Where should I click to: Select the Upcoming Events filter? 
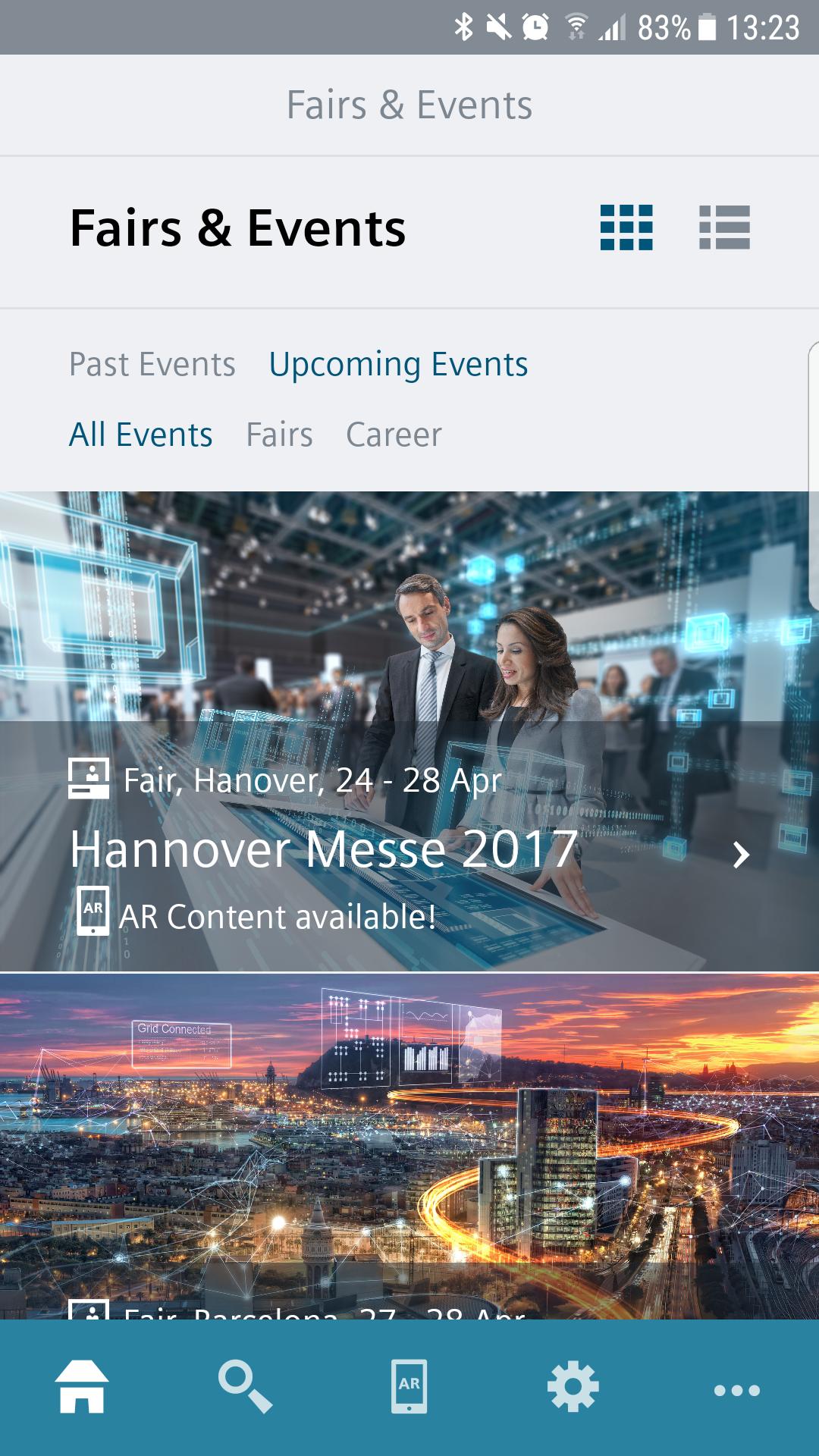click(398, 365)
